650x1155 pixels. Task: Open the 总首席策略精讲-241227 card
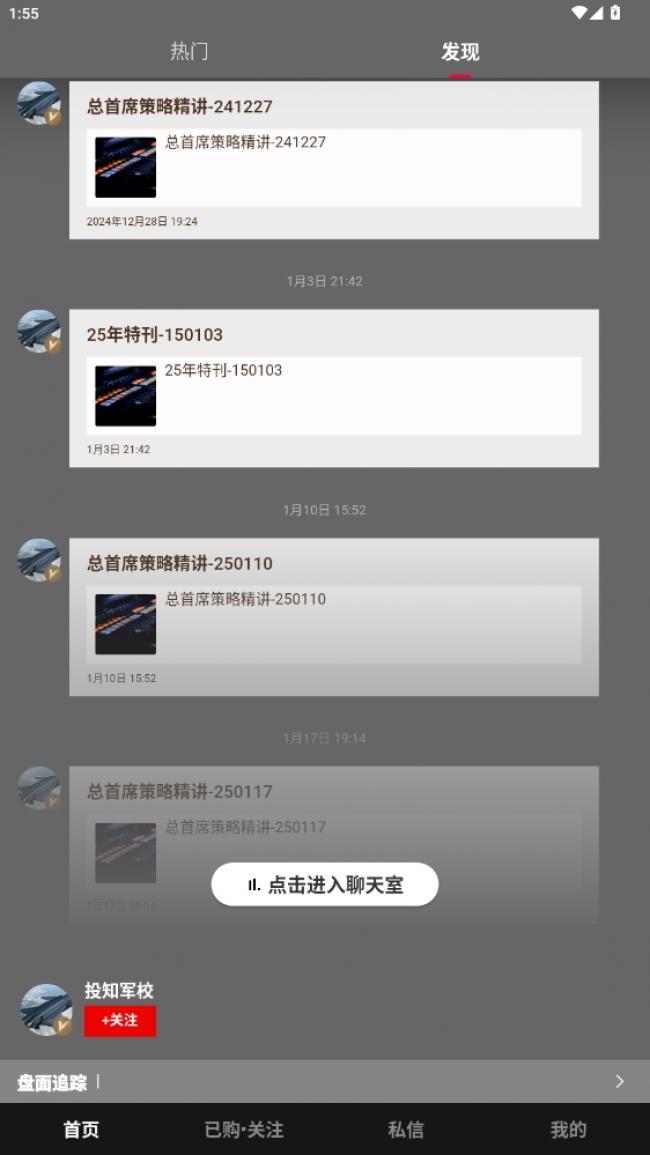[x=334, y=160]
